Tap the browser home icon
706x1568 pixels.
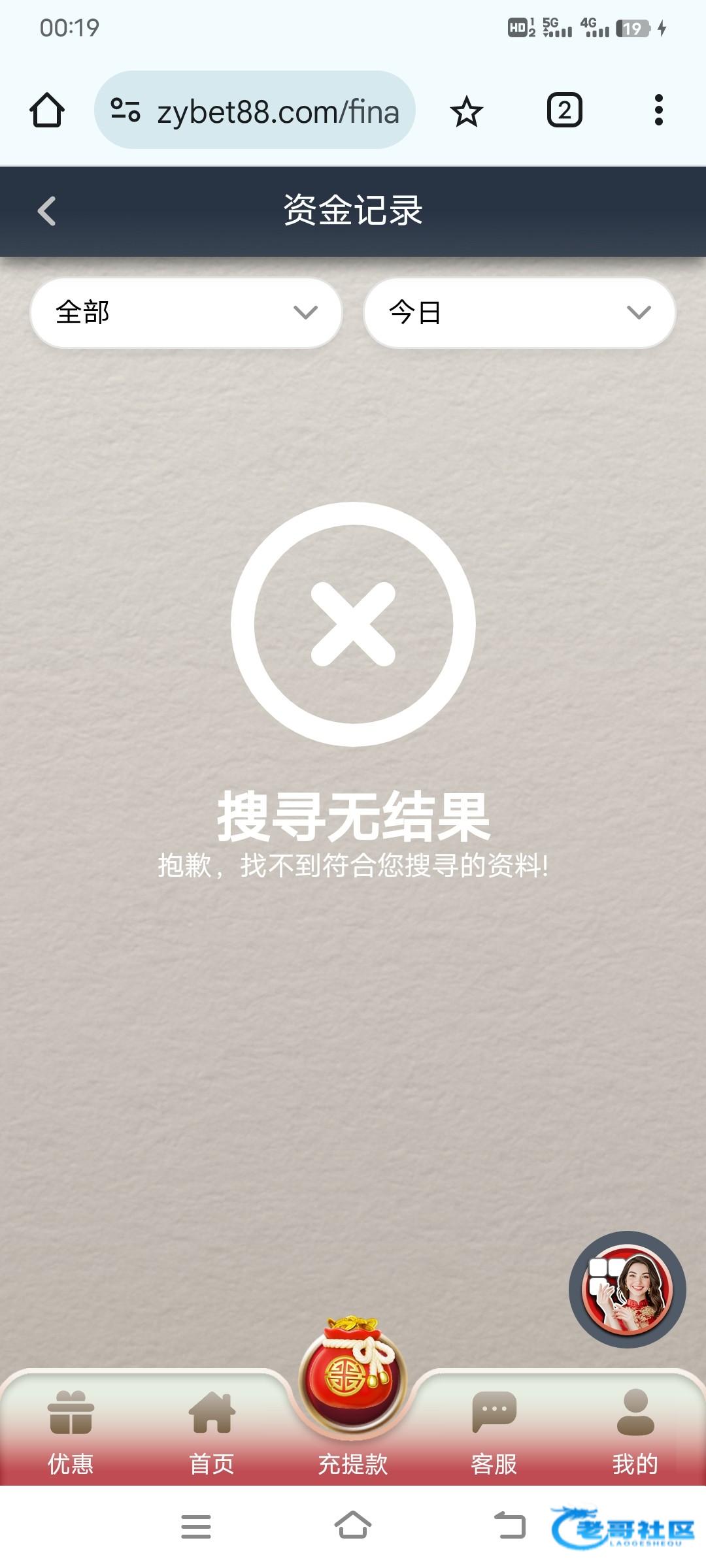point(47,110)
